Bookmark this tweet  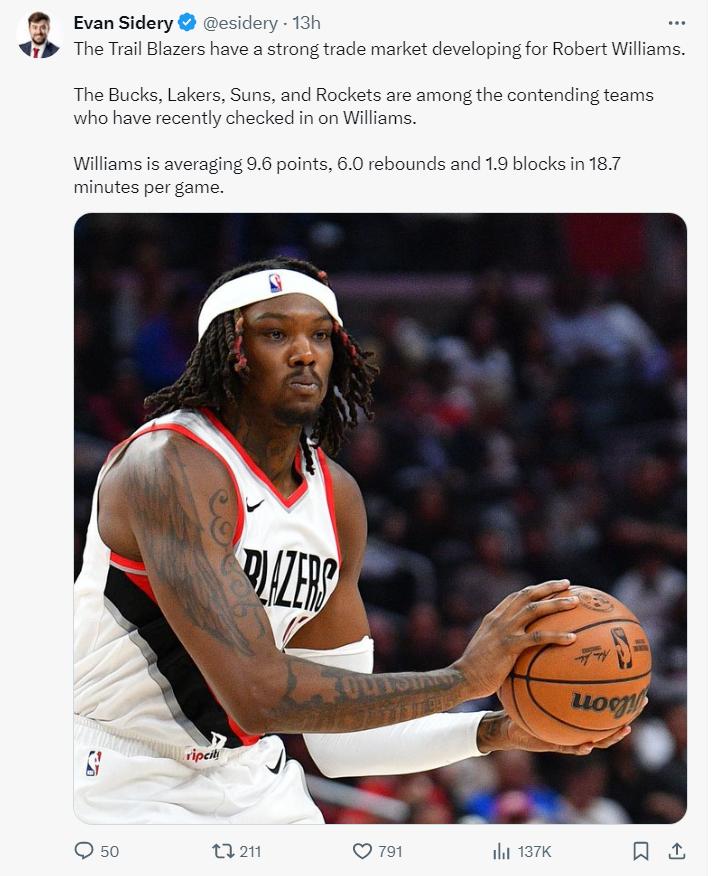pyautogui.click(x=641, y=851)
